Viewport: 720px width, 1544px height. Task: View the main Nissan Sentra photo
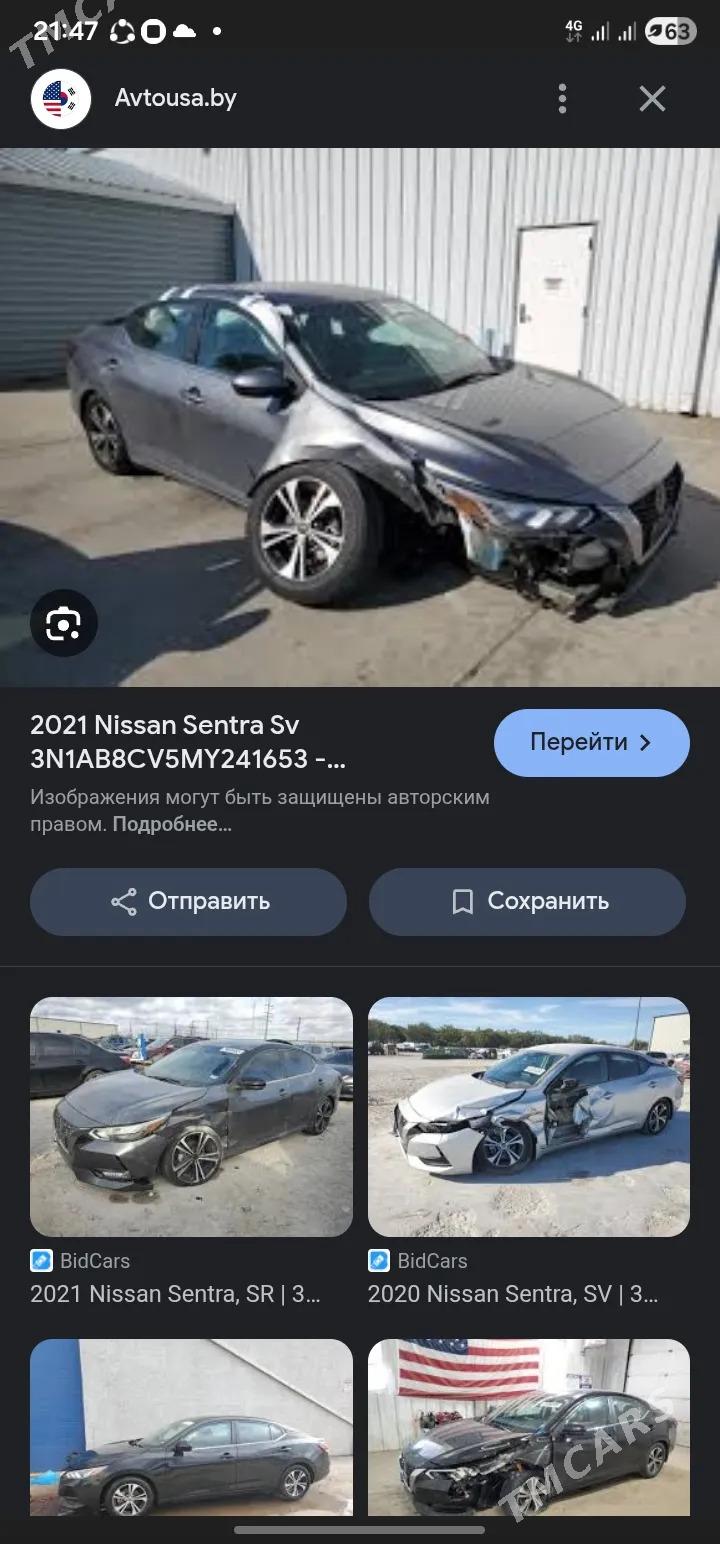coord(360,417)
